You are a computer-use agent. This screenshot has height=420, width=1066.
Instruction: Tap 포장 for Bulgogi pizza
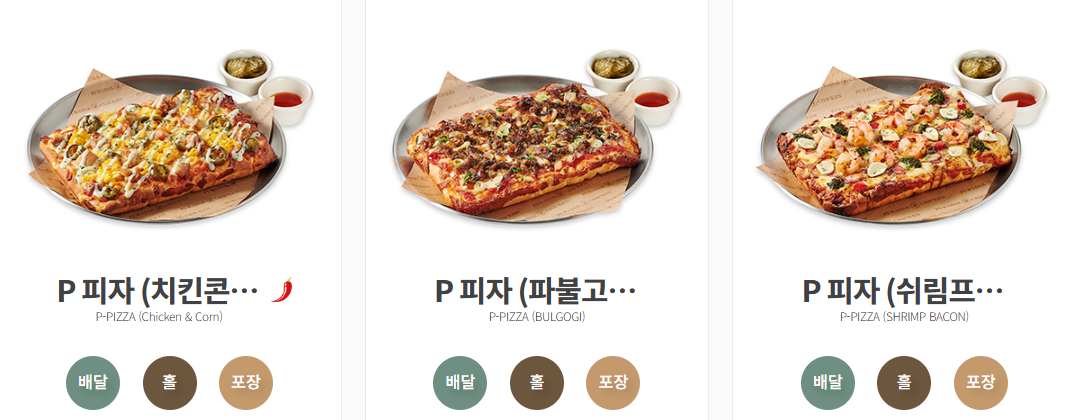(613, 382)
